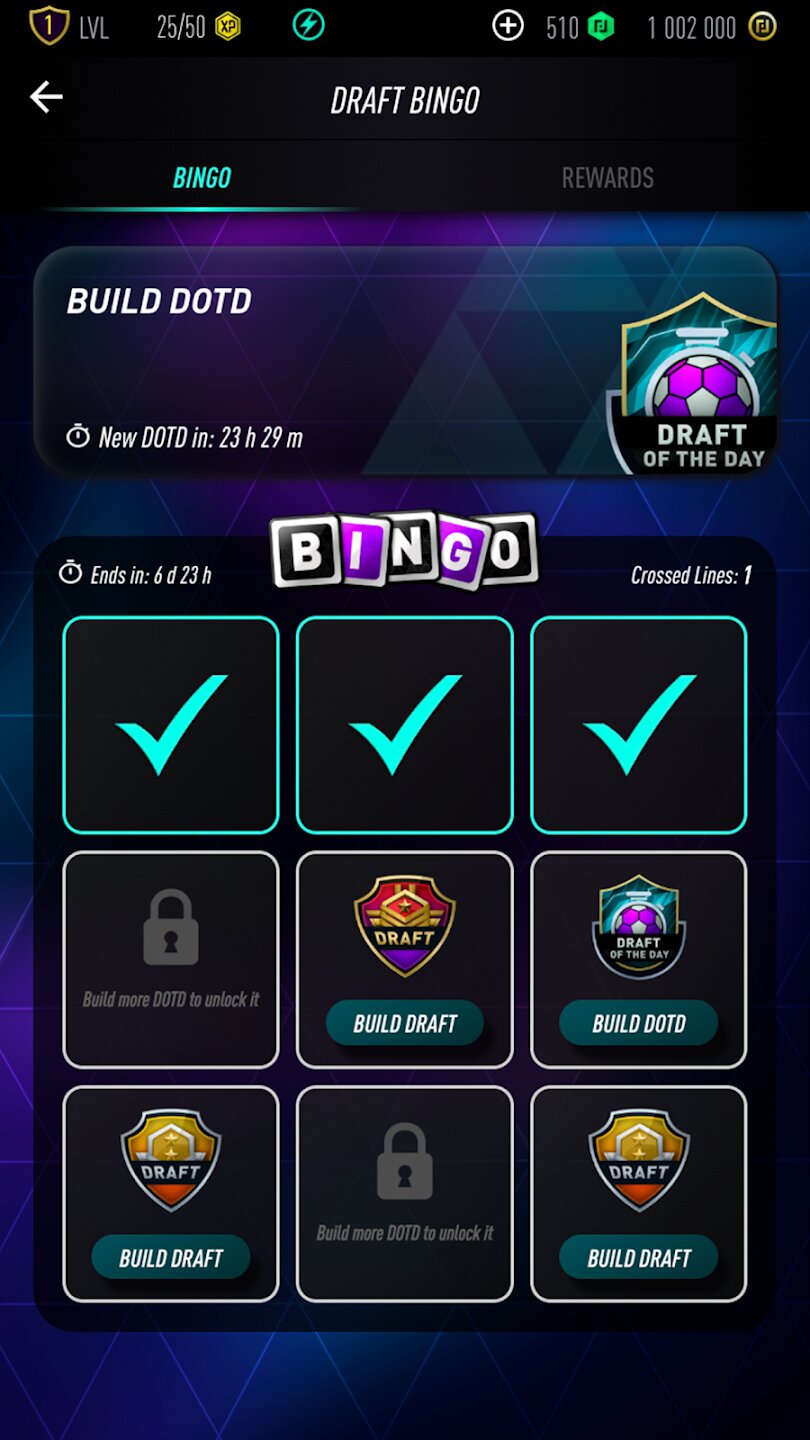Open the Build DOTD banner card

point(405,360)
